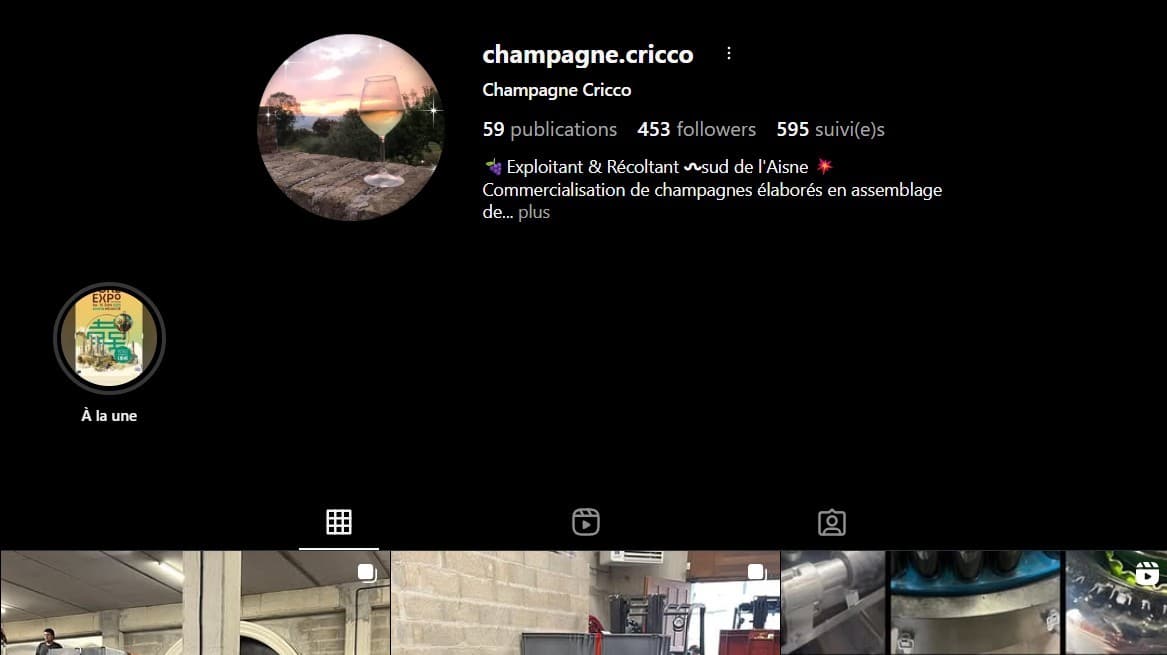
Task: Open the options menu beside champagne.cricco
Action: [729, 54]
